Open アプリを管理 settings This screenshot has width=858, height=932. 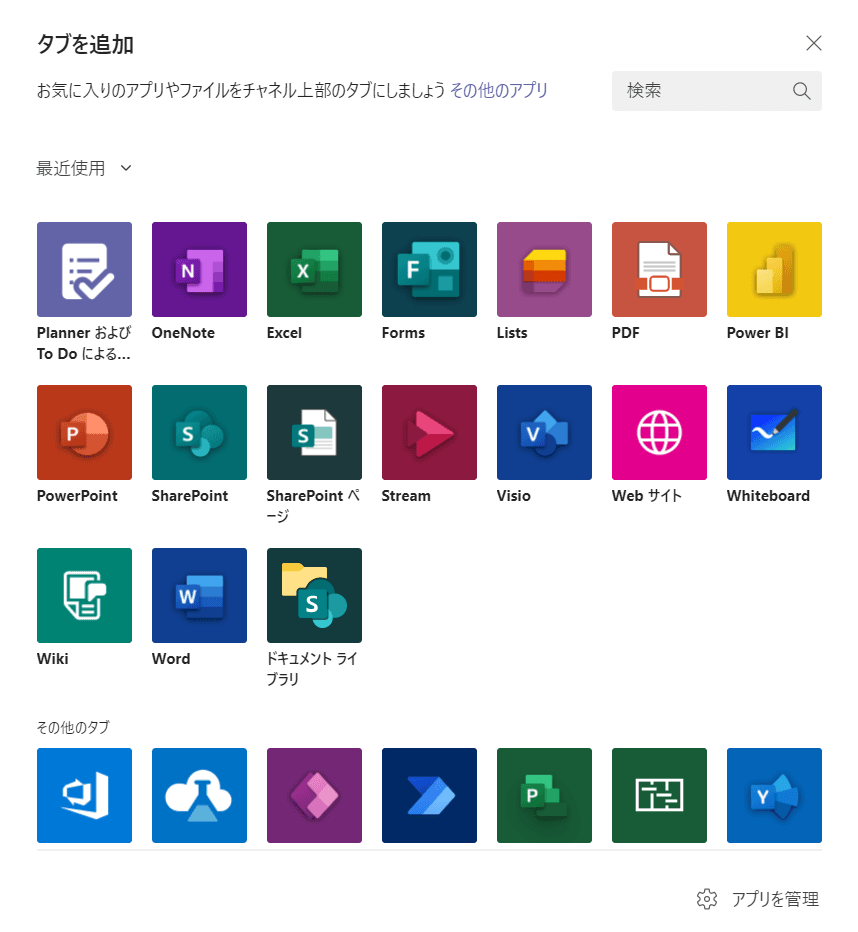(x=758, y=899)
